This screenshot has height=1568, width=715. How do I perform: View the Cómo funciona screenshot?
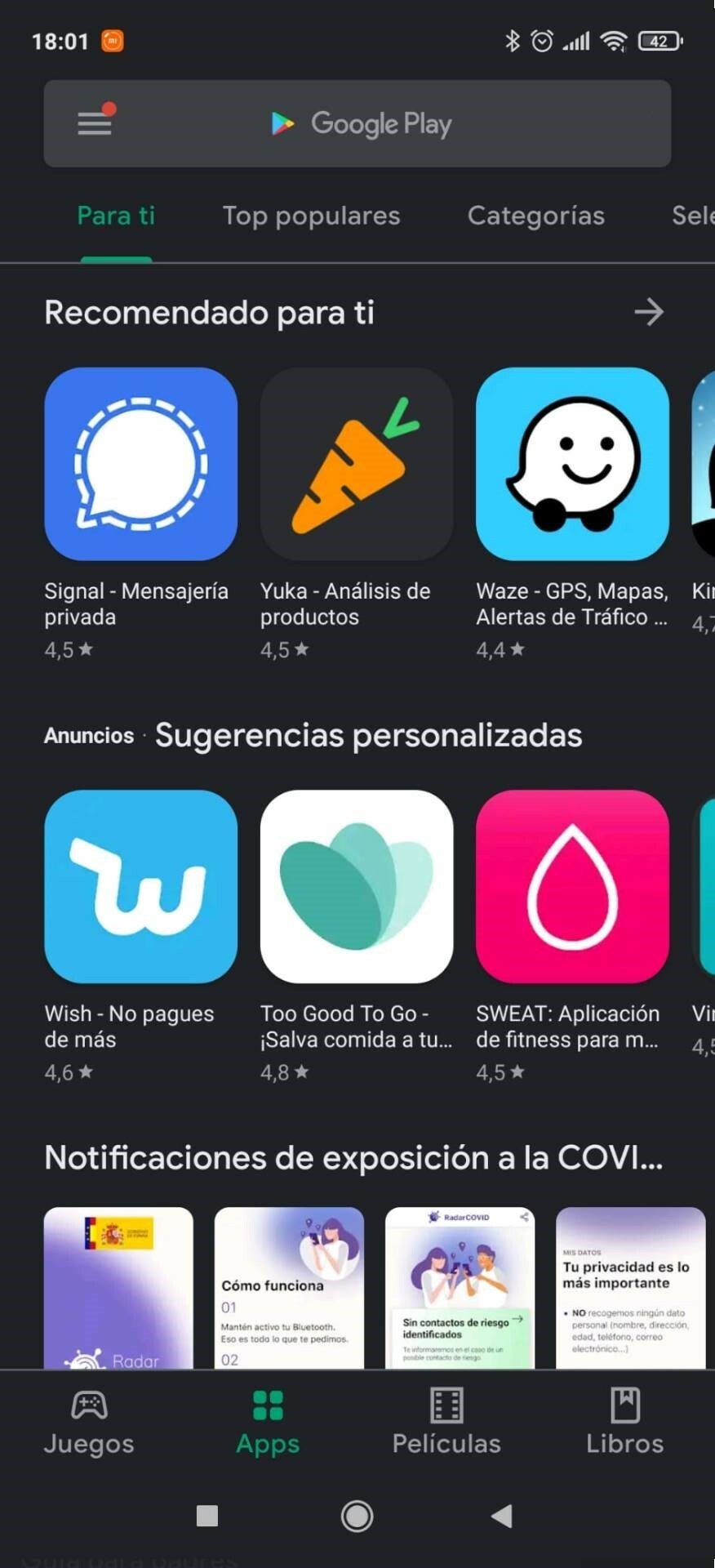[x=289, y=1286]
